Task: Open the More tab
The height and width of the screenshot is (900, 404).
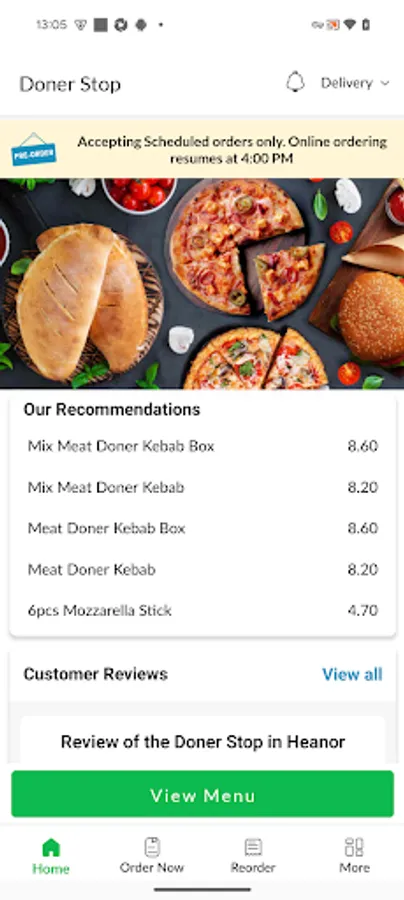Action: (354, 856)
